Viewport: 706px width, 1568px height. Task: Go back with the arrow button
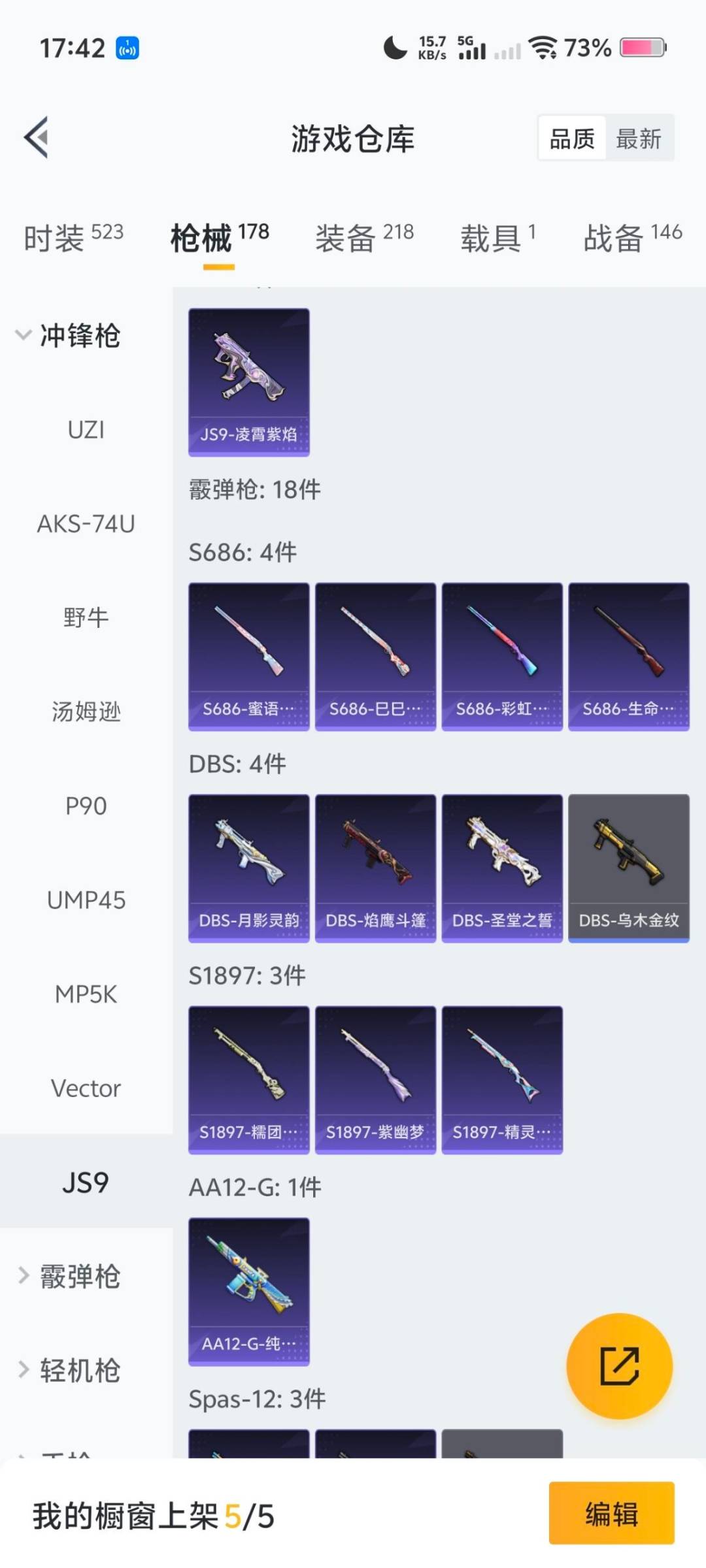pos(37,137)
